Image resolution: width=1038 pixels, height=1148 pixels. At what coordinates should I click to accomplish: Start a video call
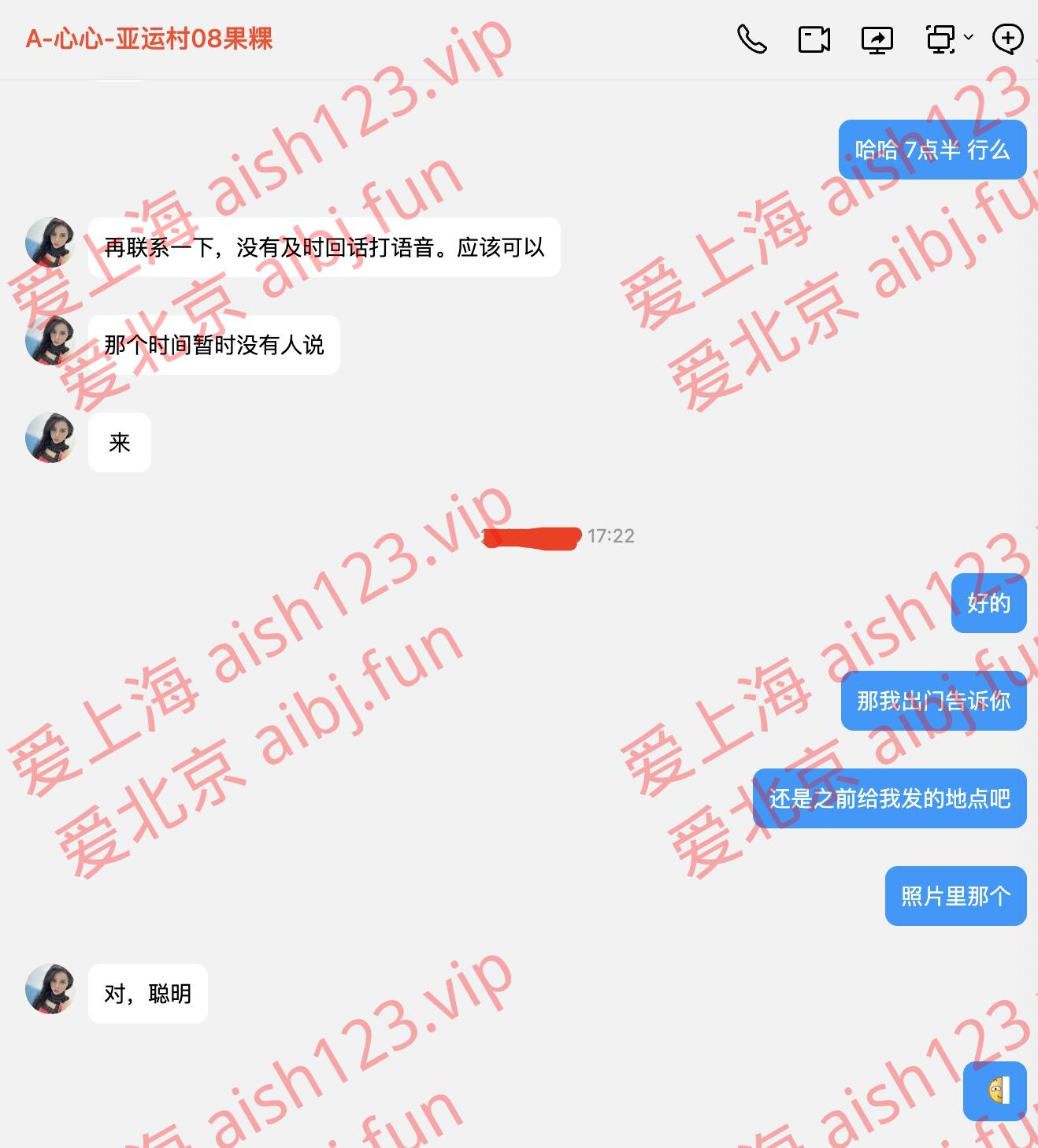pos(814,39)
